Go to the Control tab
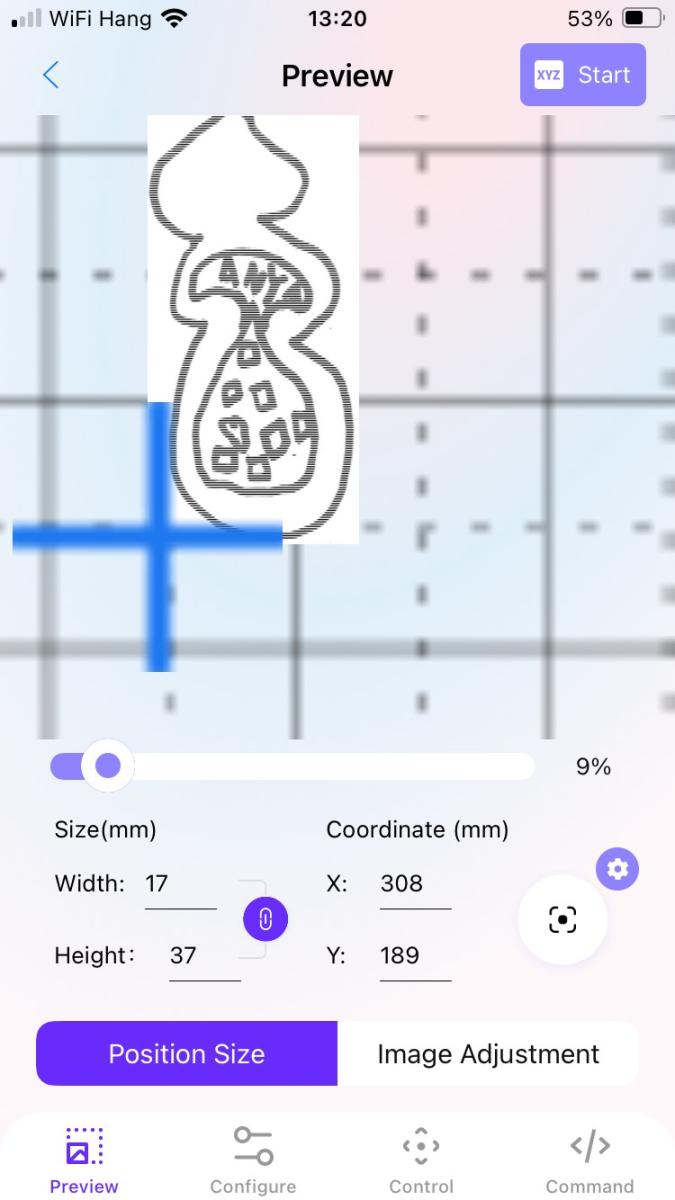This screenshot has height=1200, width=675. [421, 1160]
